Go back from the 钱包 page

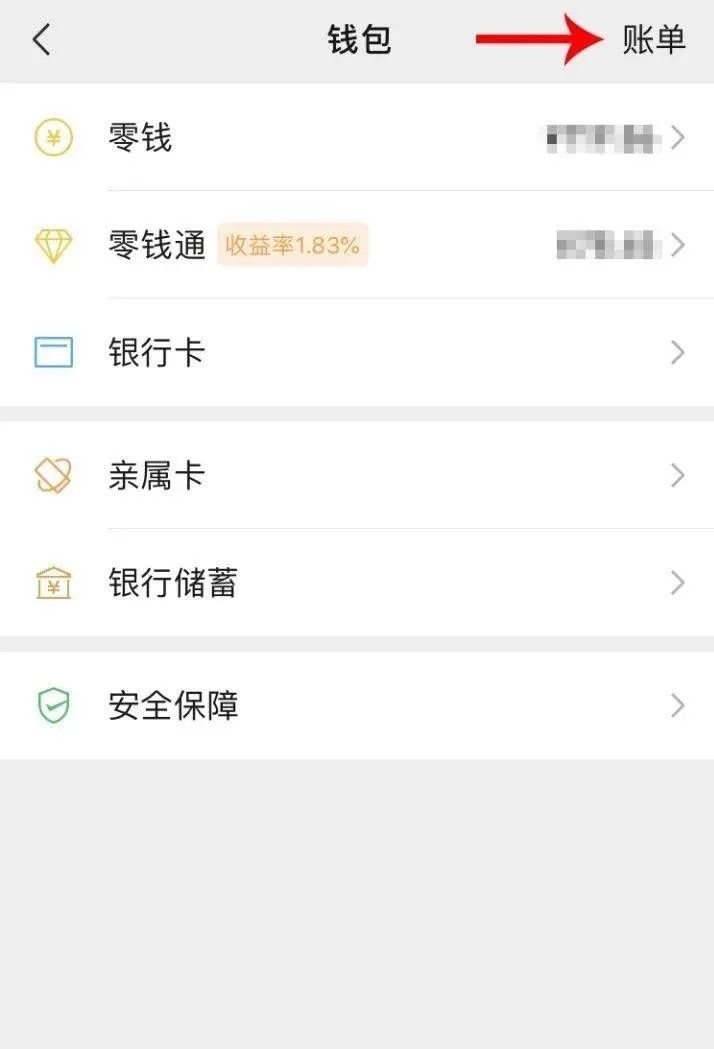pyautogui.click(x=41, y=40)
